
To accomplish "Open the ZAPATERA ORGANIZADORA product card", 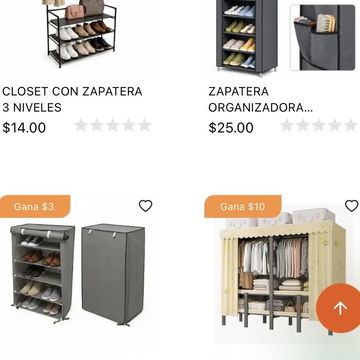I will 260,99.
